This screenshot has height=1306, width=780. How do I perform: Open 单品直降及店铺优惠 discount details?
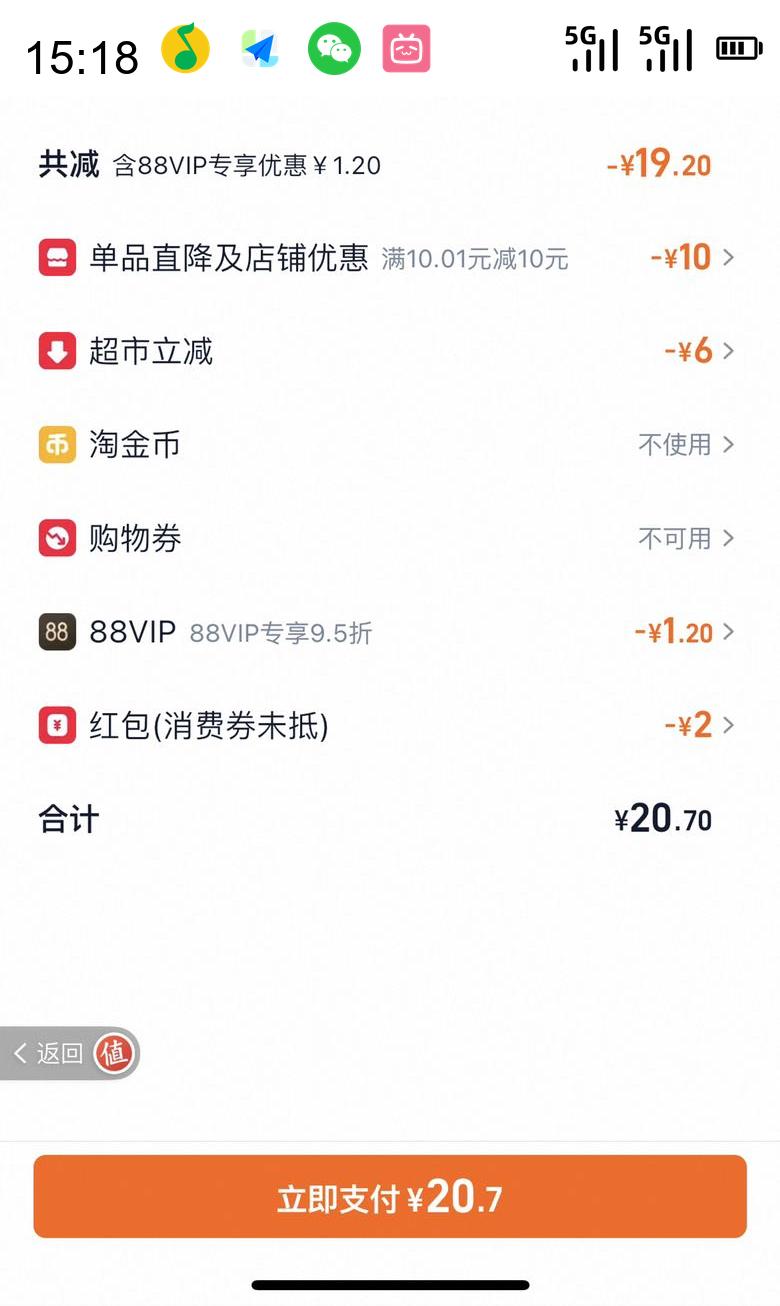point(388,258)
